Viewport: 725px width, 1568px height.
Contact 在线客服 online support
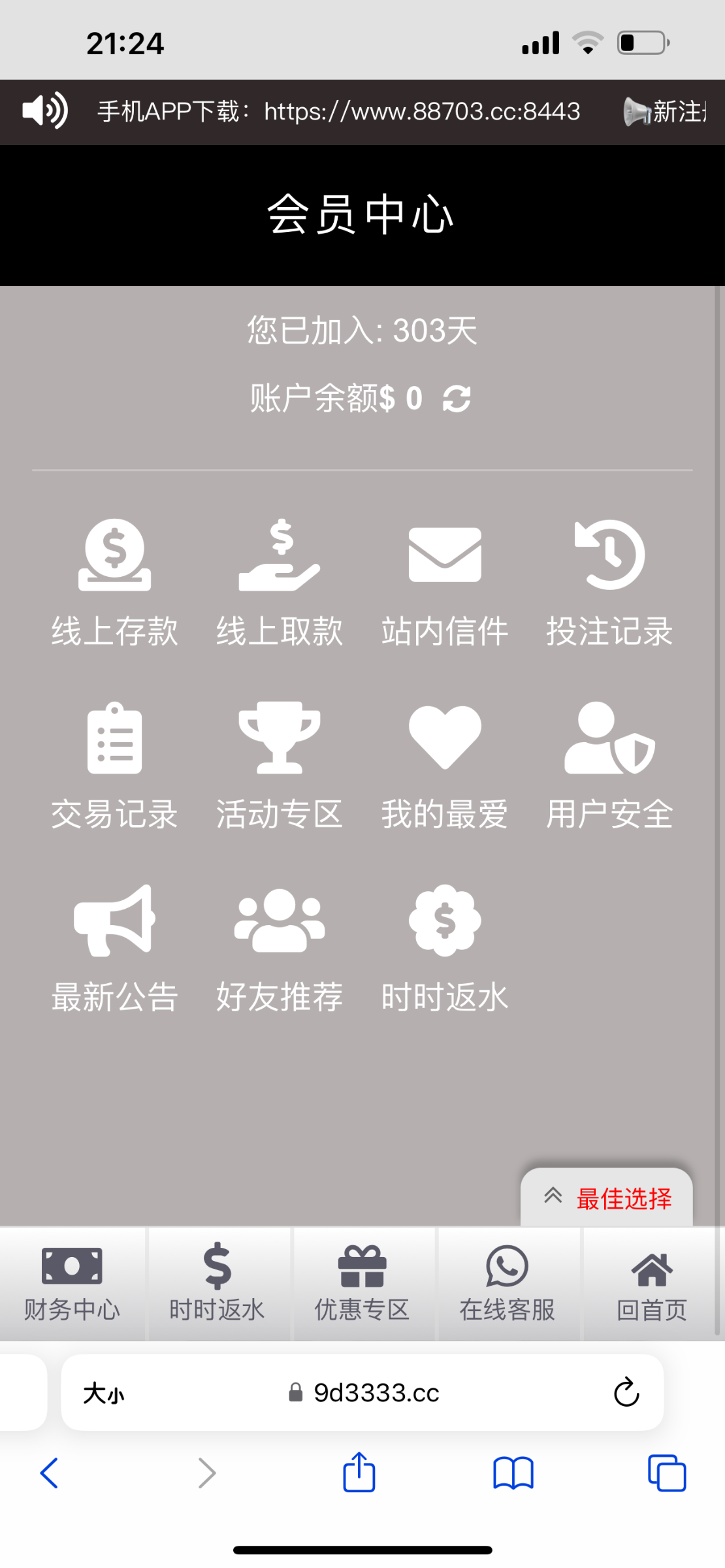[x=507, y=1284]
